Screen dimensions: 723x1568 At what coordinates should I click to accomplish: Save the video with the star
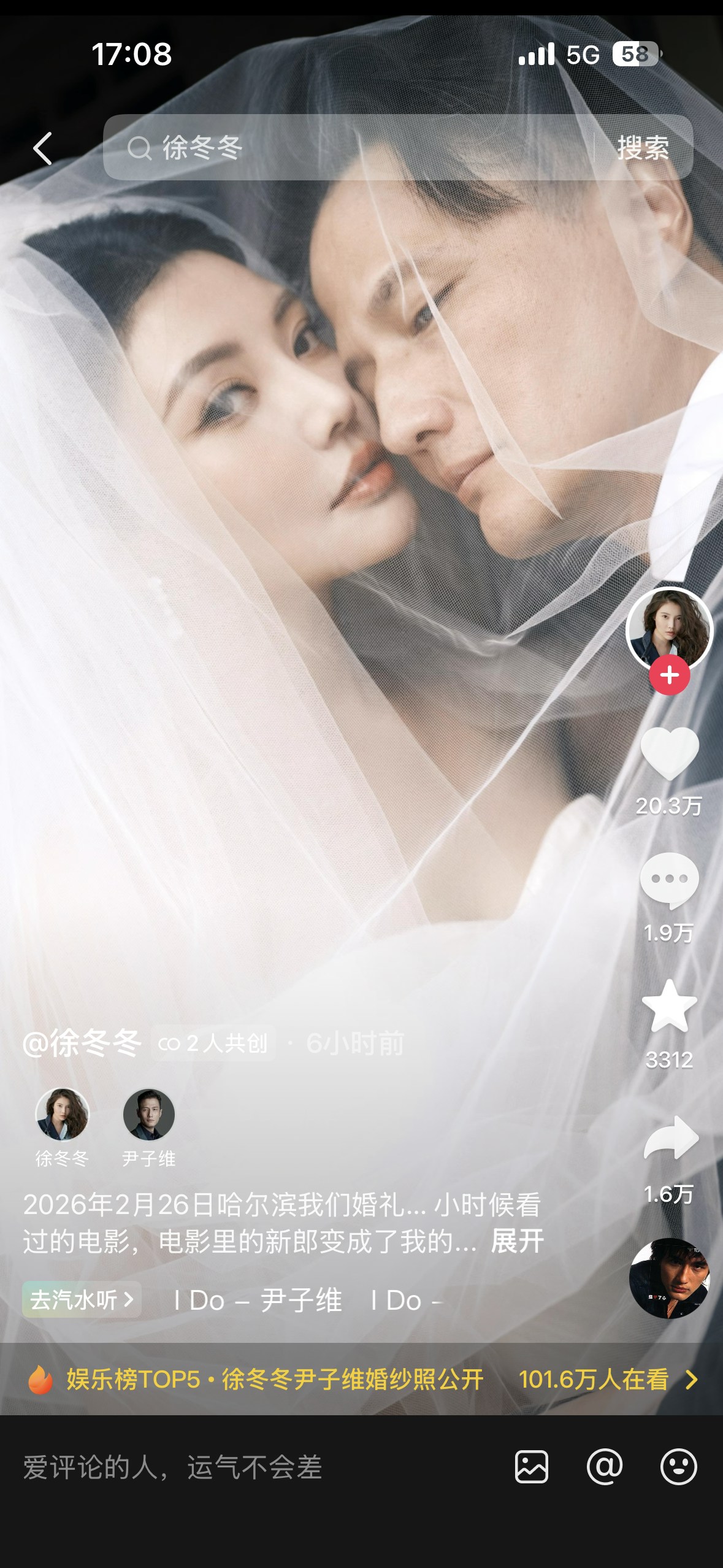(x=669, y=1007)
